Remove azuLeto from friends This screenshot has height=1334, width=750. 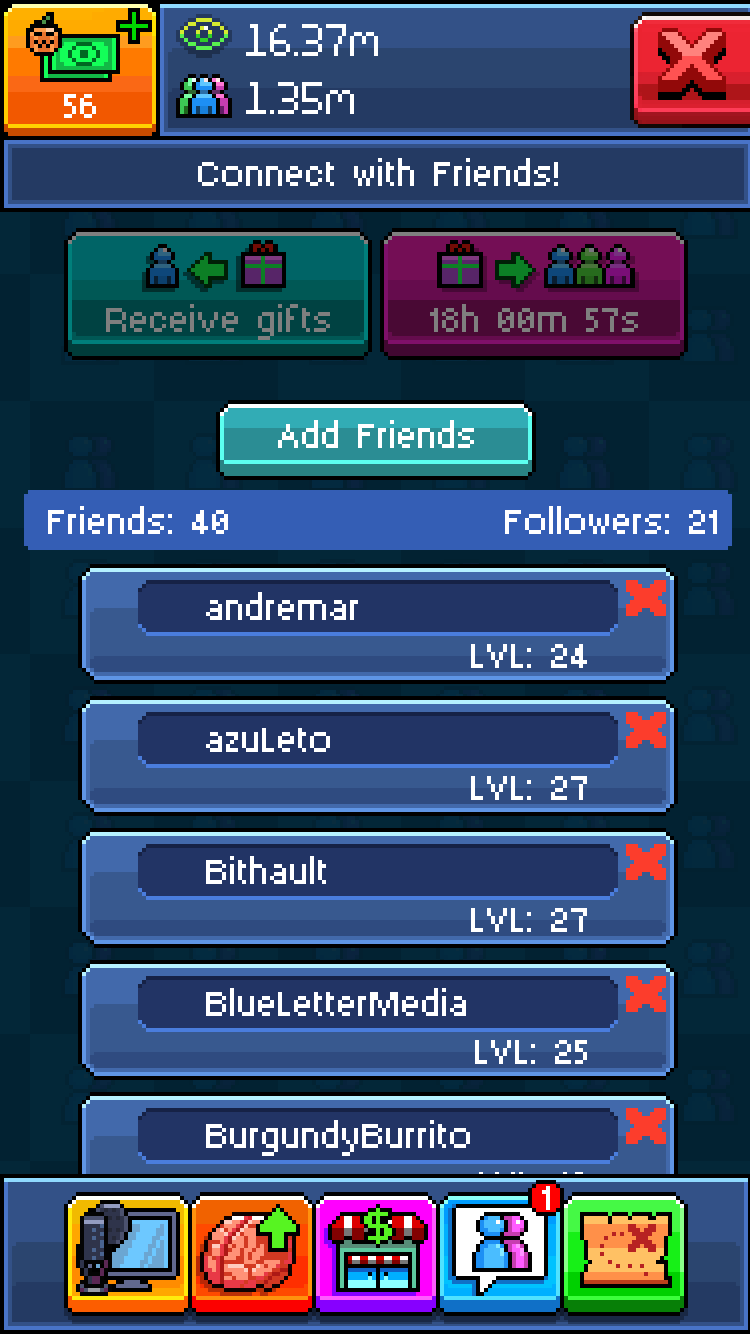point(646,731)
